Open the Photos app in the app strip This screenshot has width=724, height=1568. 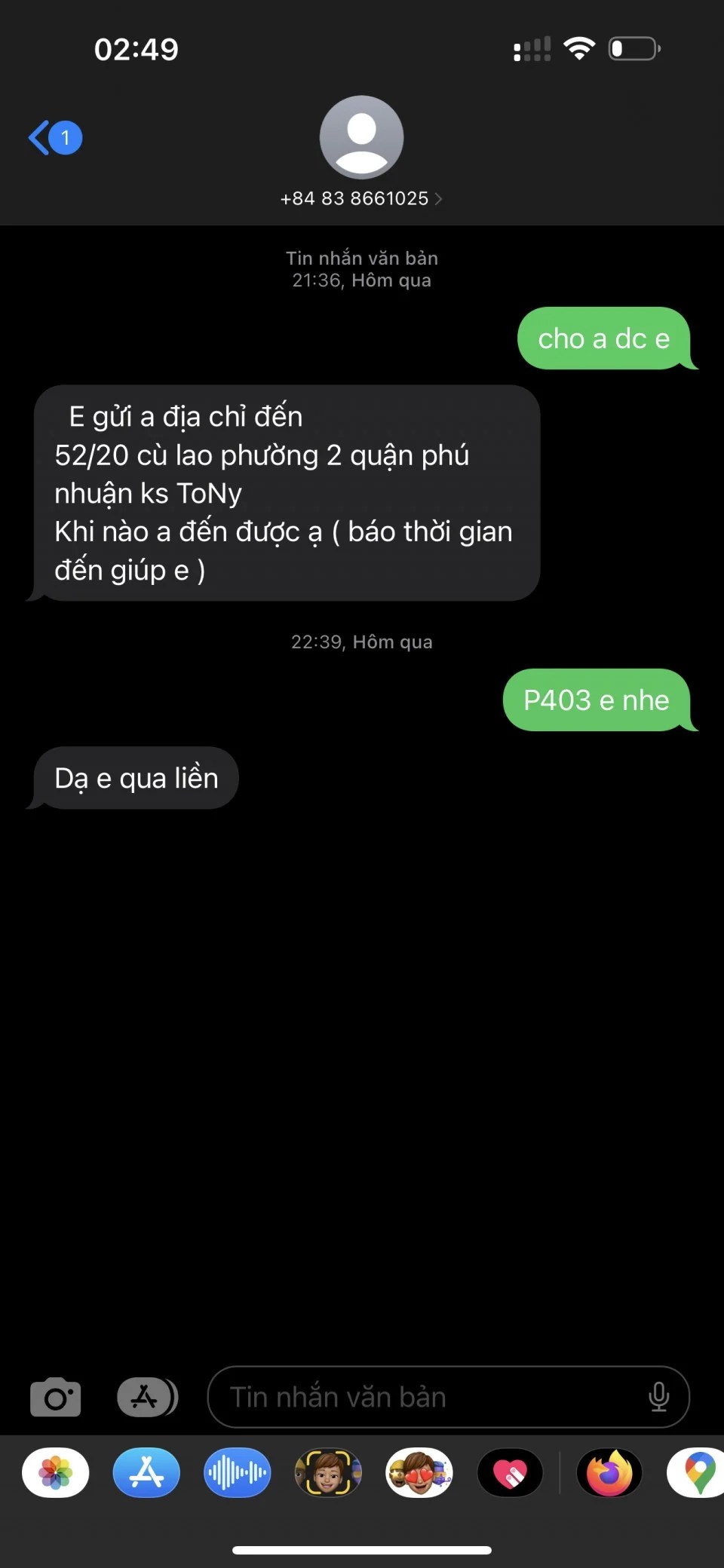[x=56, y=1472]
